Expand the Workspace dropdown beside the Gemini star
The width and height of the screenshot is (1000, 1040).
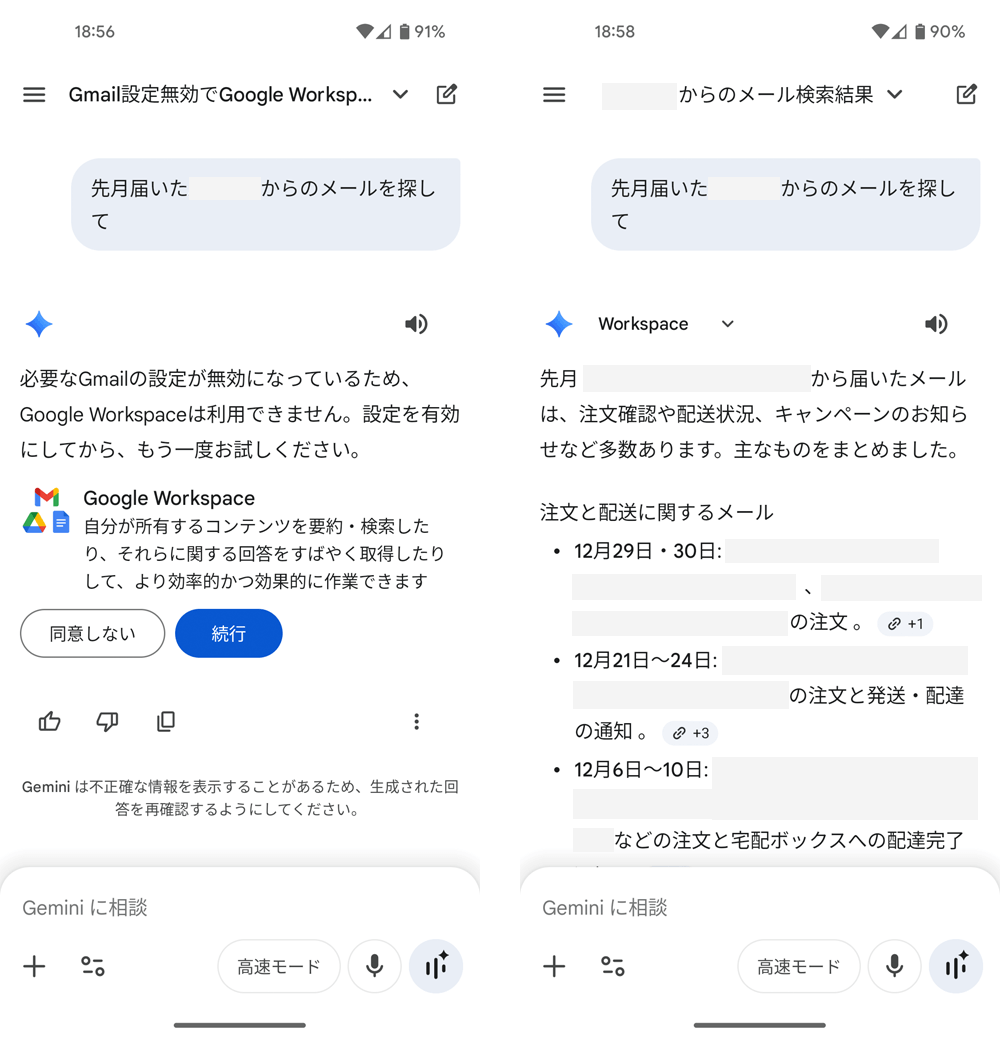pos(728,324)
